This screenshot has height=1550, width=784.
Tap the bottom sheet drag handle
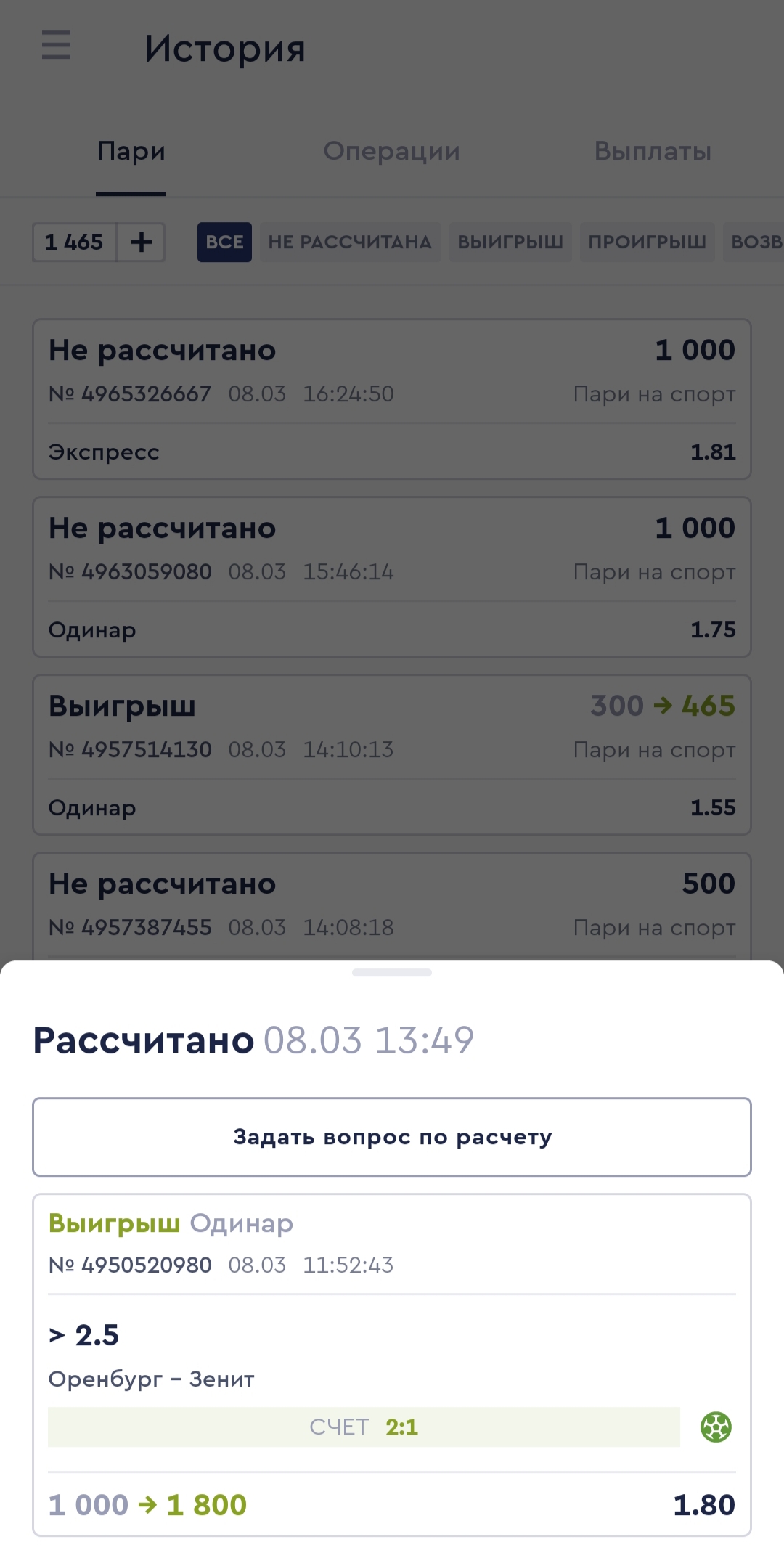[x=392, y=972]
